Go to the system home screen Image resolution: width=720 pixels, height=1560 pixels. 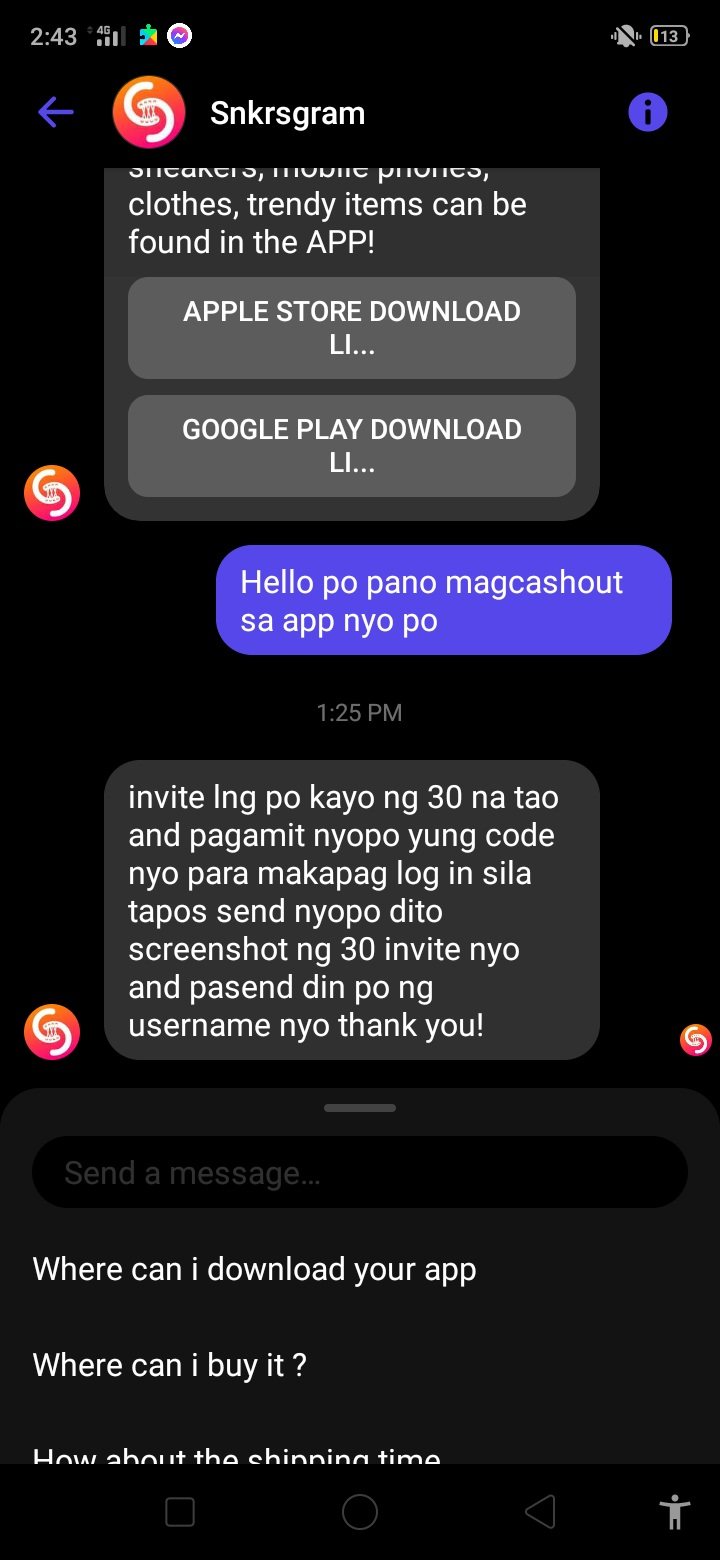[x=360, y=1512]
